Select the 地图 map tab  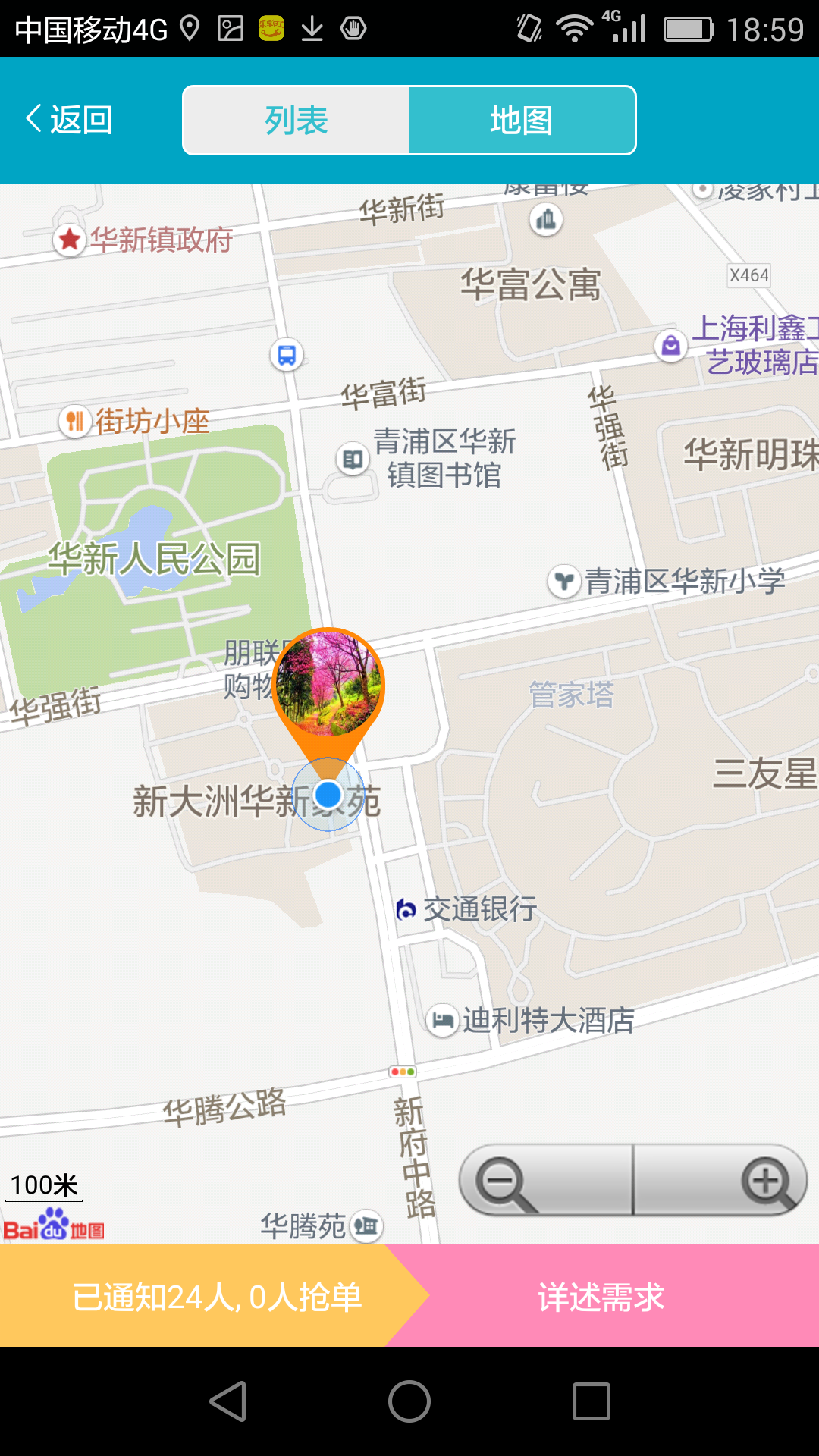(522, 121)
